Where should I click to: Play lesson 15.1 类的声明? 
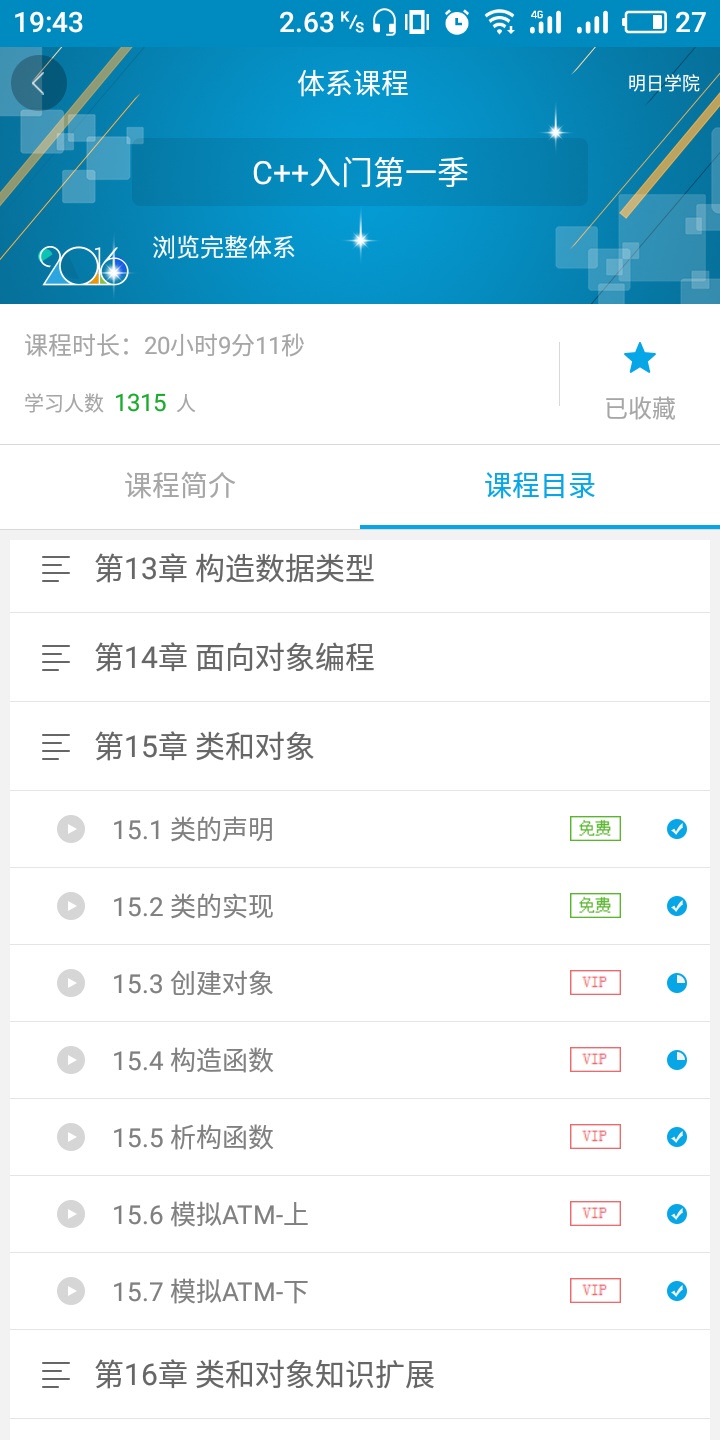(x=360, y=829)
